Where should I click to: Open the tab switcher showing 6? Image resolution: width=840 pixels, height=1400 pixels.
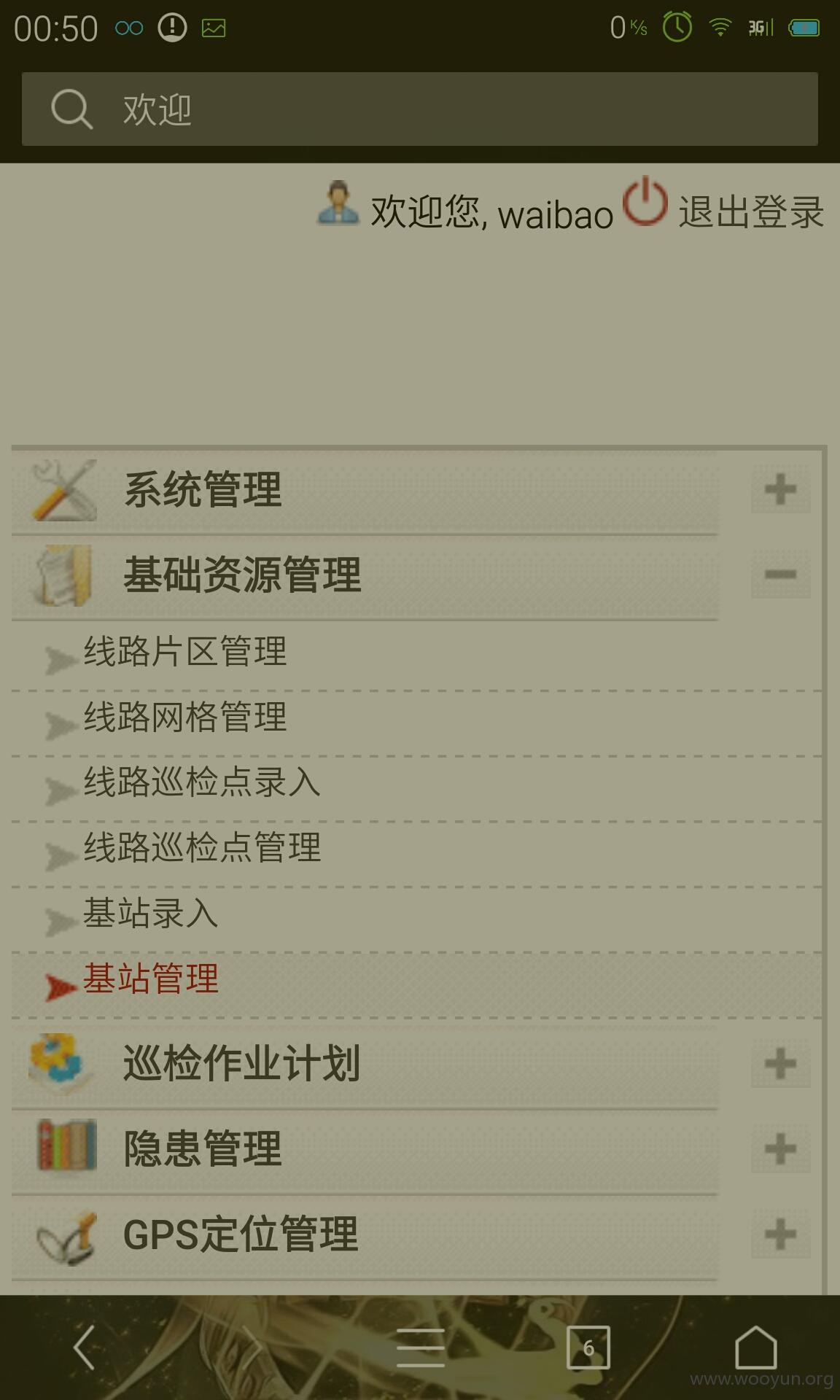pyautogui.click(x=588, y=1347)
